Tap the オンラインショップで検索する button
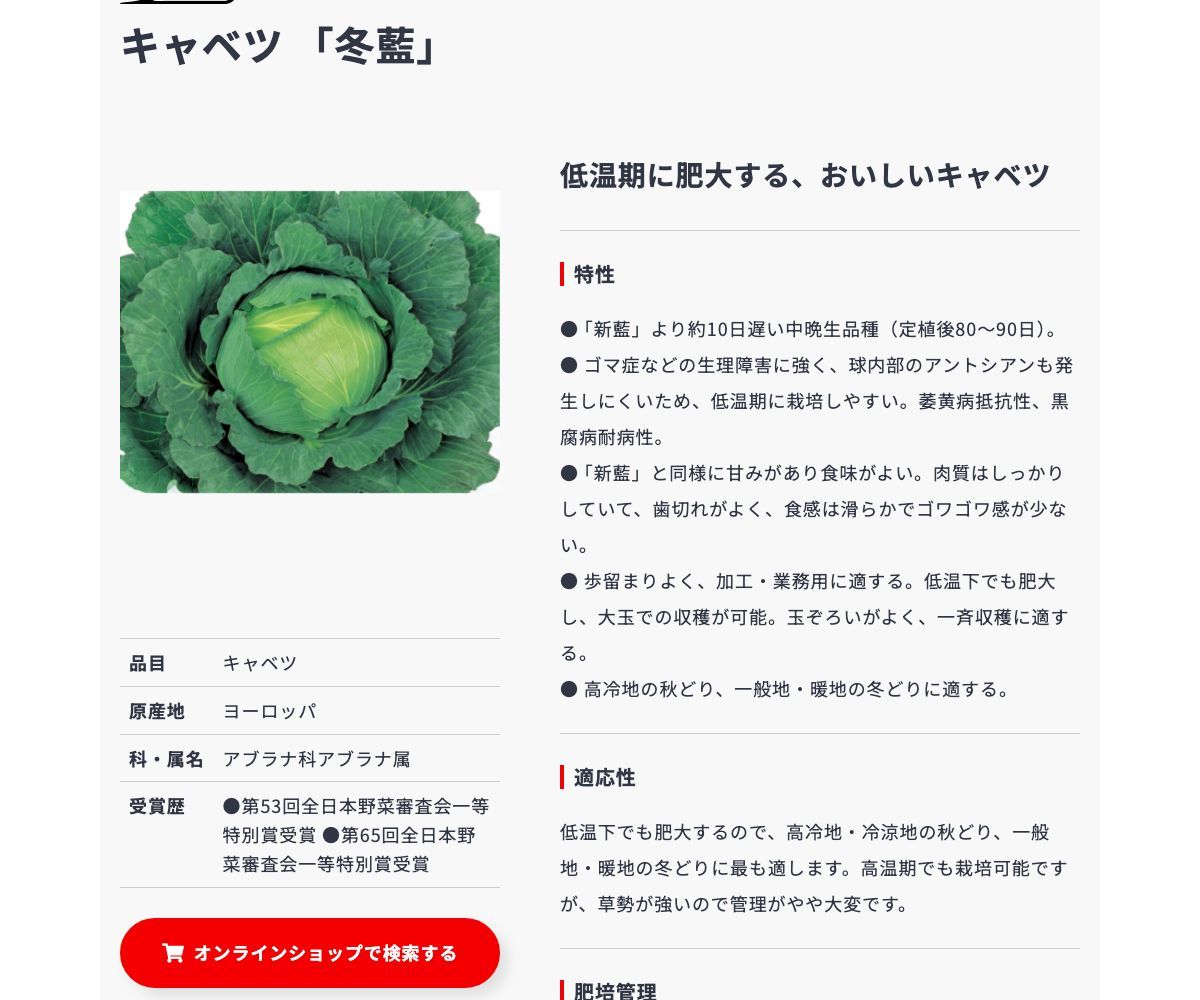 click(x=310, y=953)
